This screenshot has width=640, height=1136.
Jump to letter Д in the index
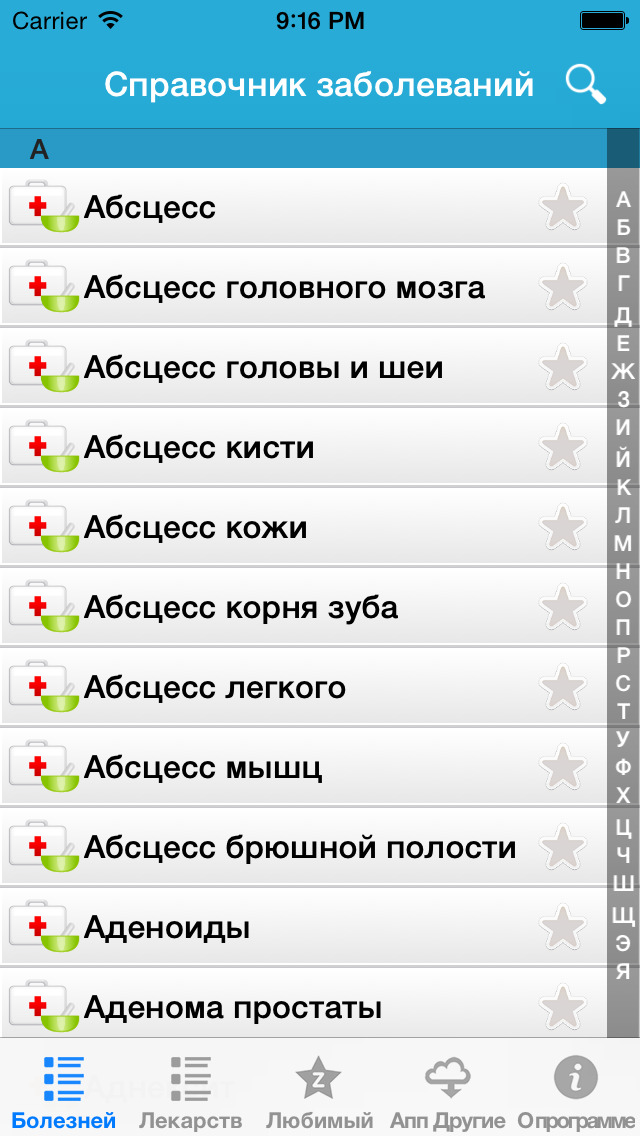tap(623, 315)
